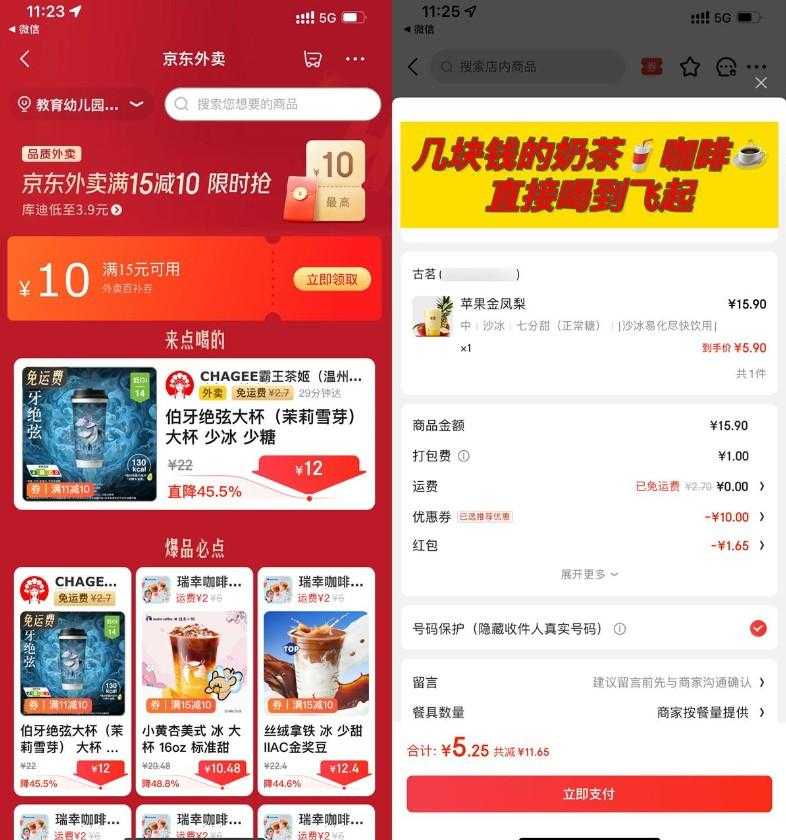Favorite the store using the star icon
This screenshot has height=840, width=786.
pos(690,67)
